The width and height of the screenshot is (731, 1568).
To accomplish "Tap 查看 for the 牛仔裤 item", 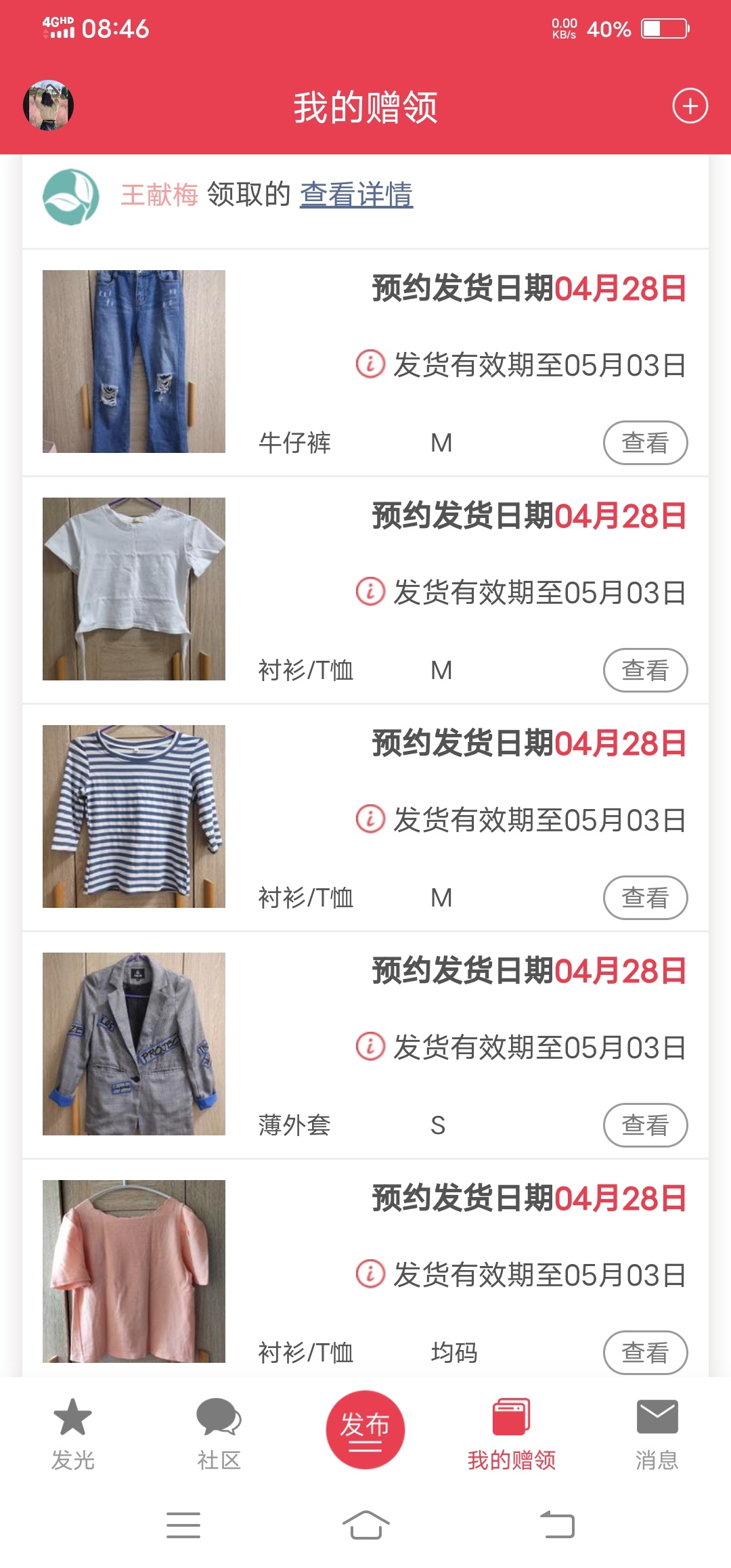I will click(645, 443).
